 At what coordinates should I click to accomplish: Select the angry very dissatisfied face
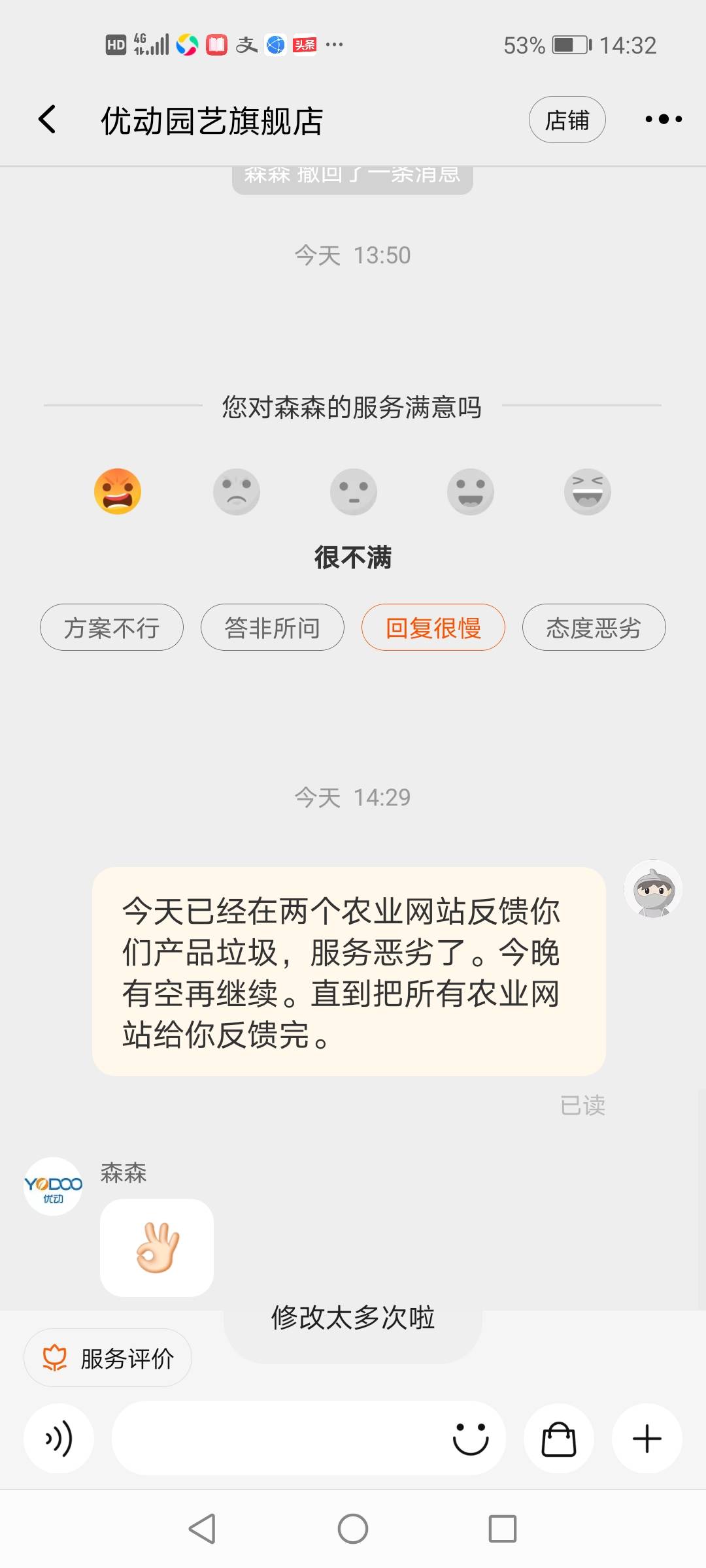(x=118, y=491)
